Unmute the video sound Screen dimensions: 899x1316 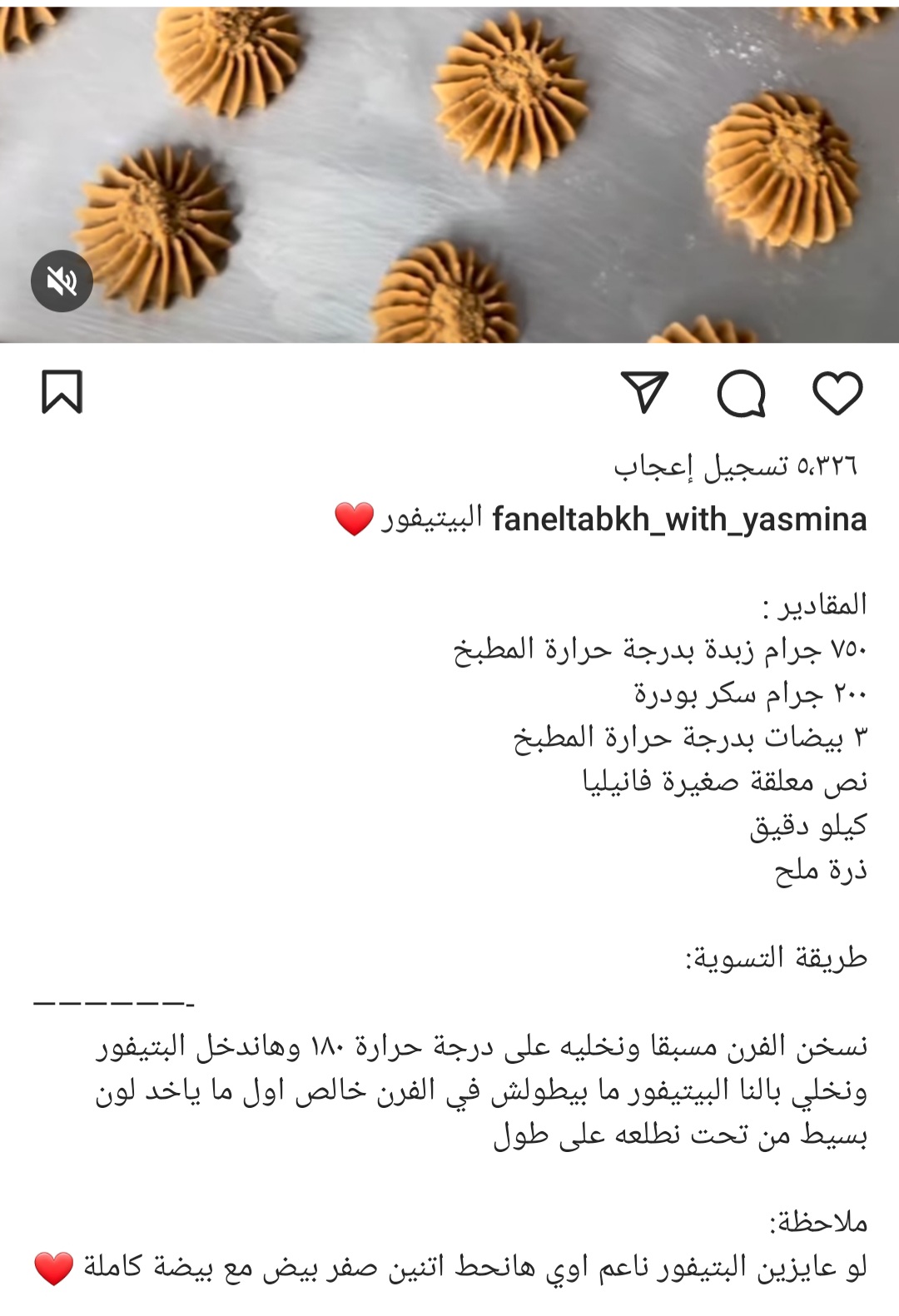tap(62, 281)
